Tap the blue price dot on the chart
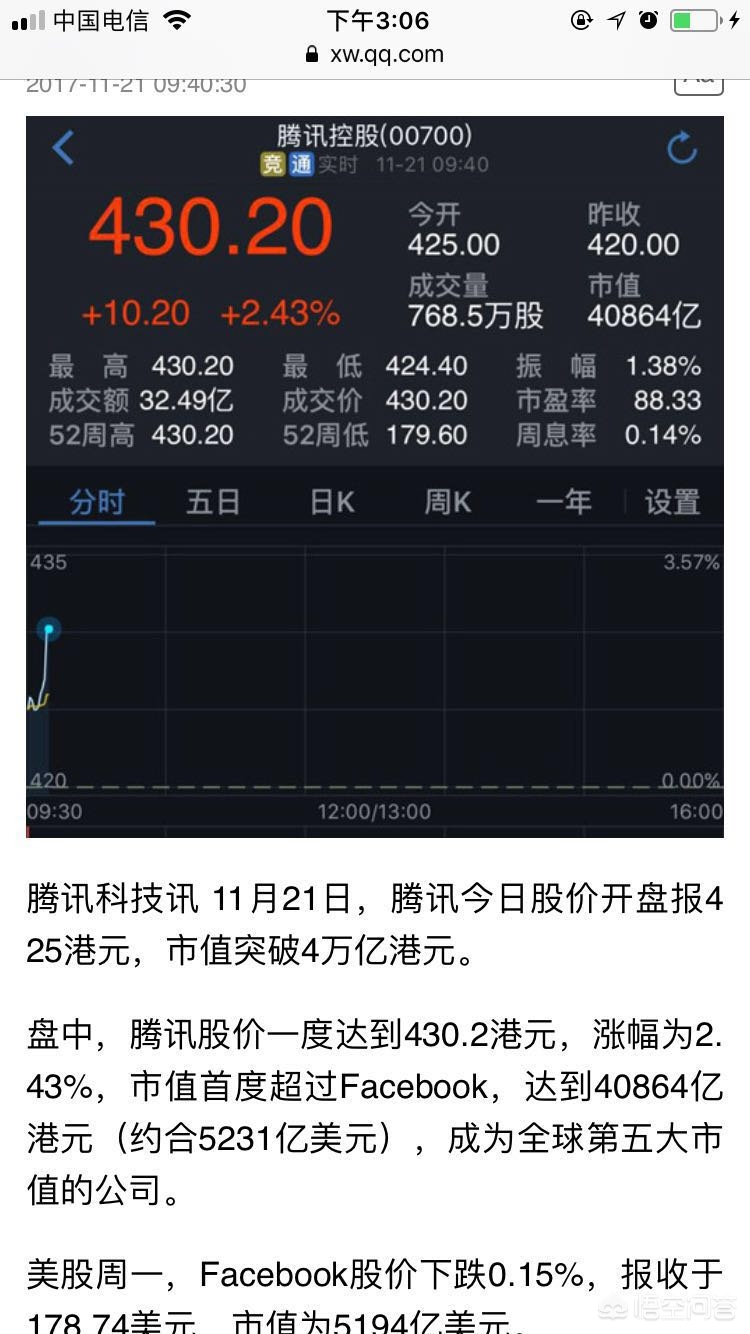This screenshot has height=1334, width=750. (x=50, y=628)
